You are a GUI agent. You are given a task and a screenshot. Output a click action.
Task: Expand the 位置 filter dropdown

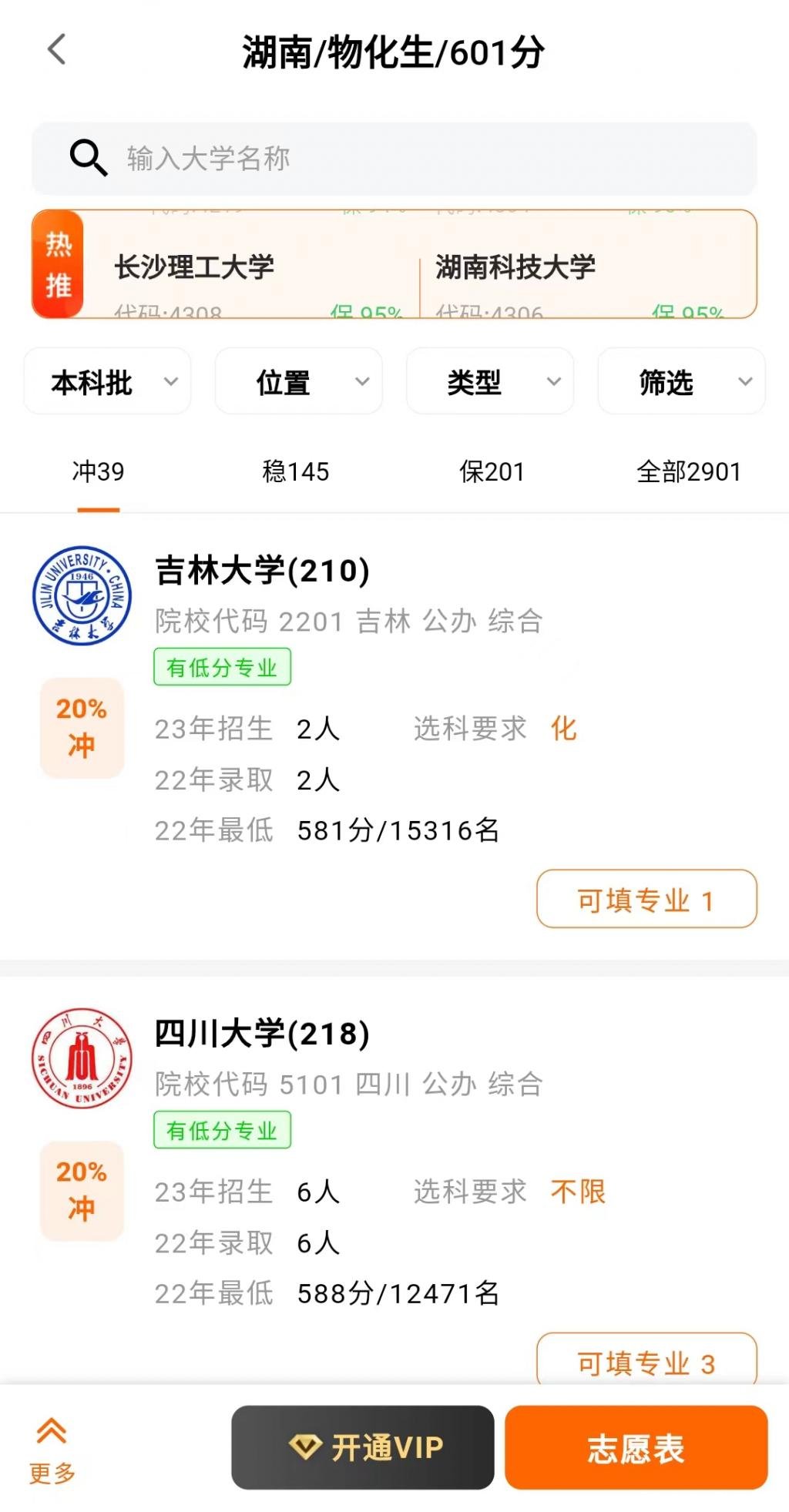[x=299, y=381]
